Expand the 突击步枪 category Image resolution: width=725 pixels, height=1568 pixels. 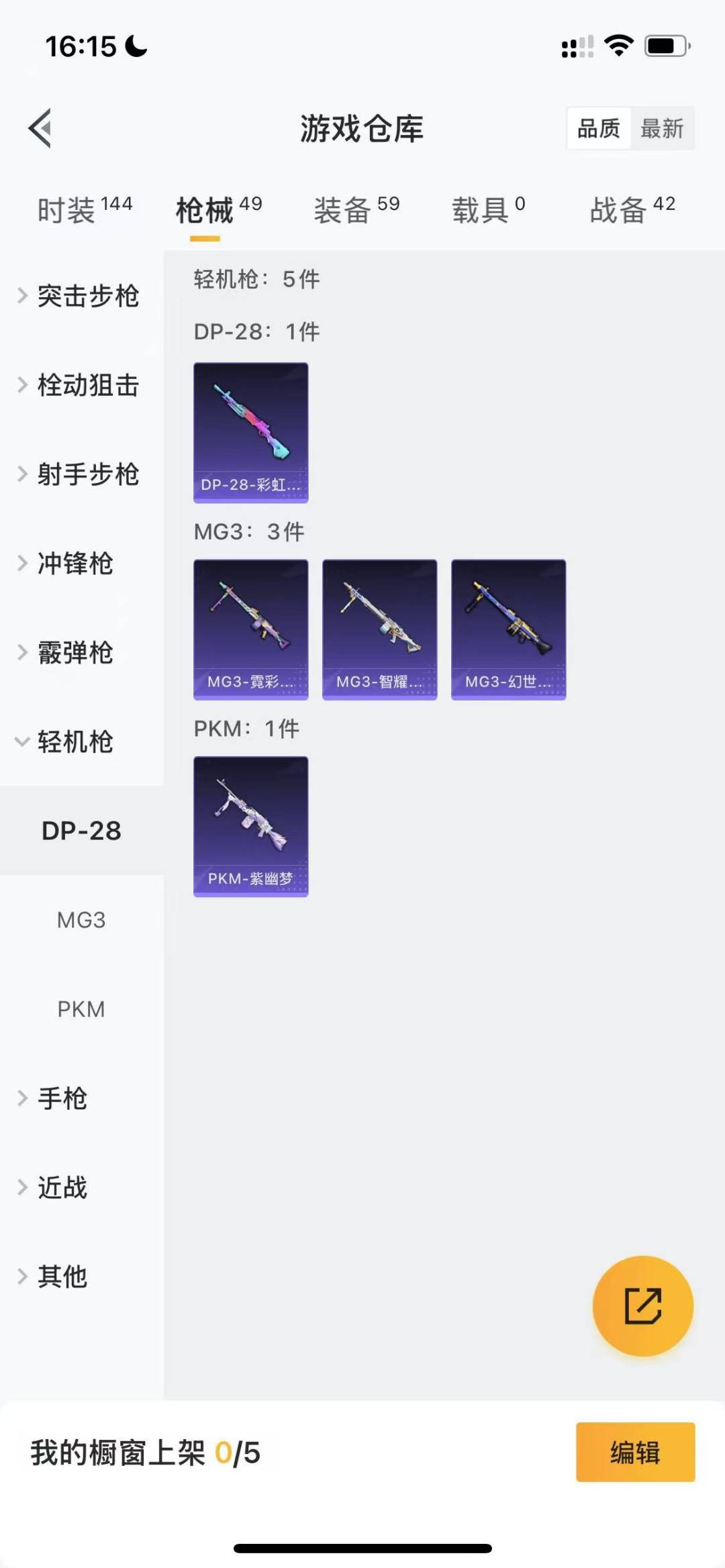tap(82, 296)
